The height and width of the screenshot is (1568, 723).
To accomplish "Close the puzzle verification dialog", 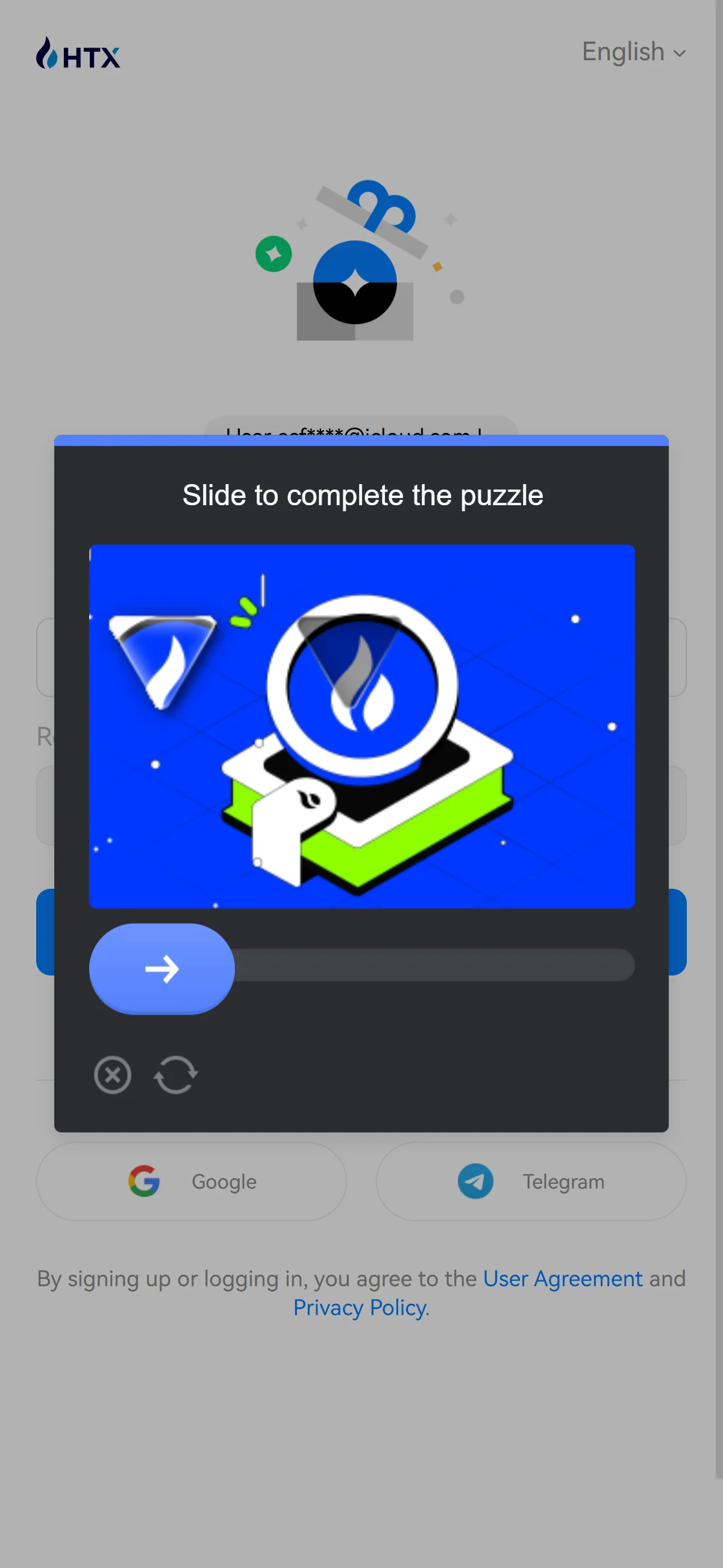I will 113,1075.
